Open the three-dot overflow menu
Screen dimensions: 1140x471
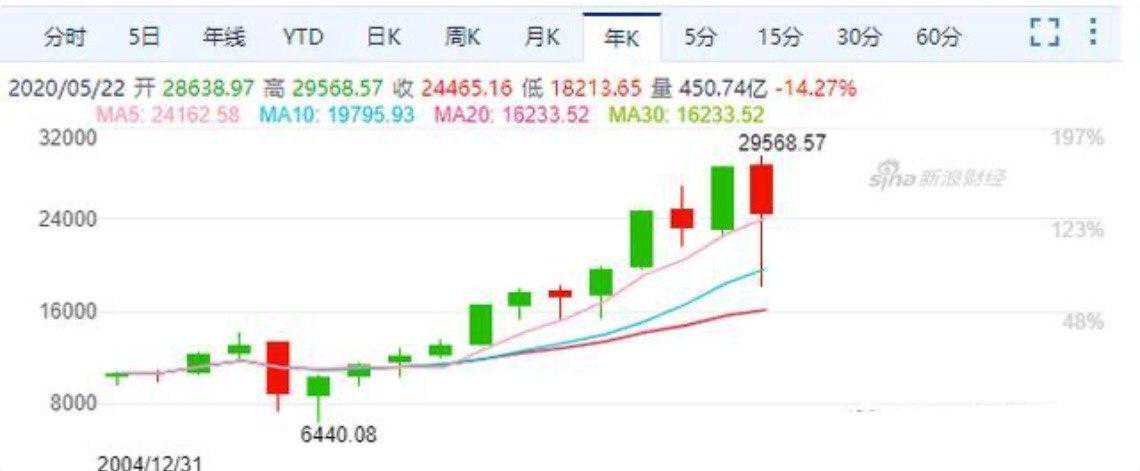[1092, 37]
